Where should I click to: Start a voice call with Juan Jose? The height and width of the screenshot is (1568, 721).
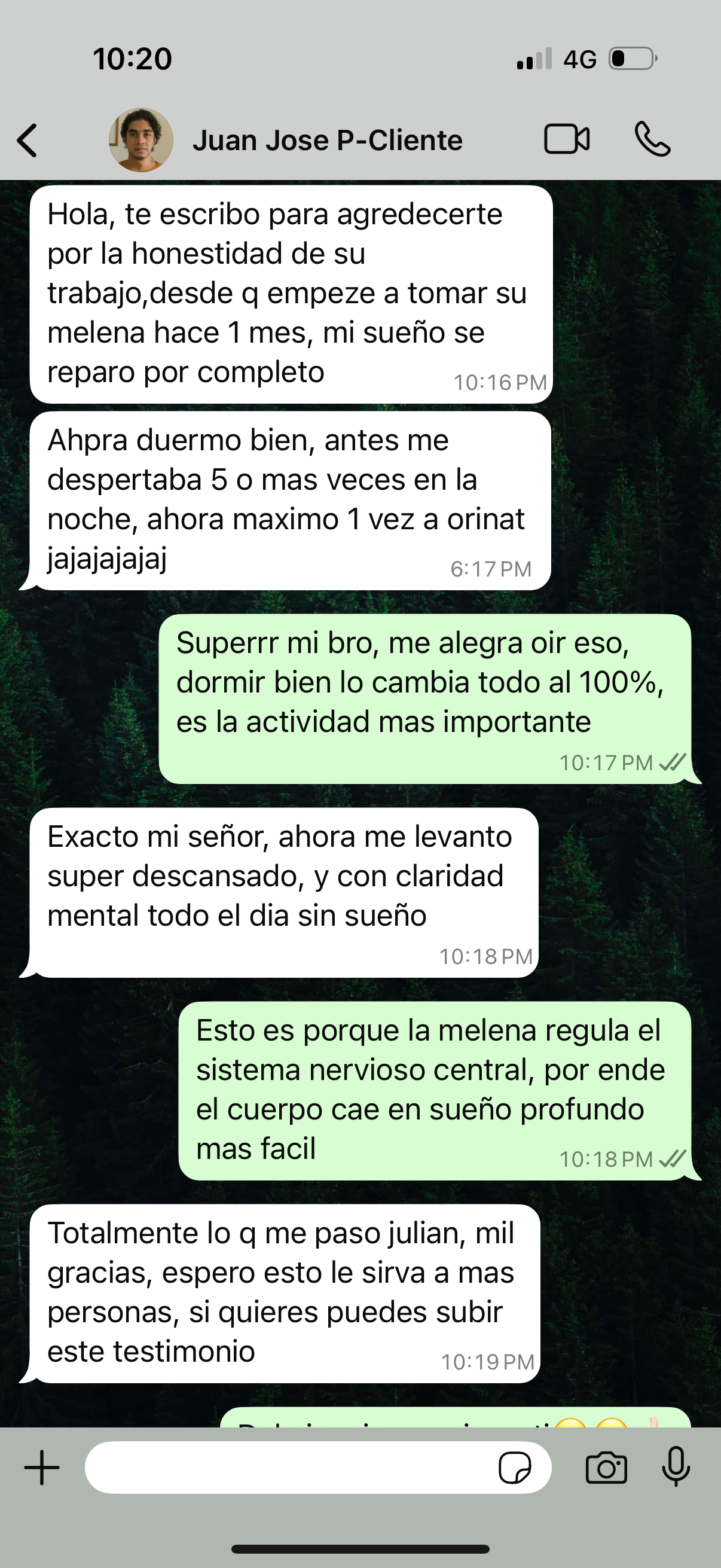tap(652, 139)
